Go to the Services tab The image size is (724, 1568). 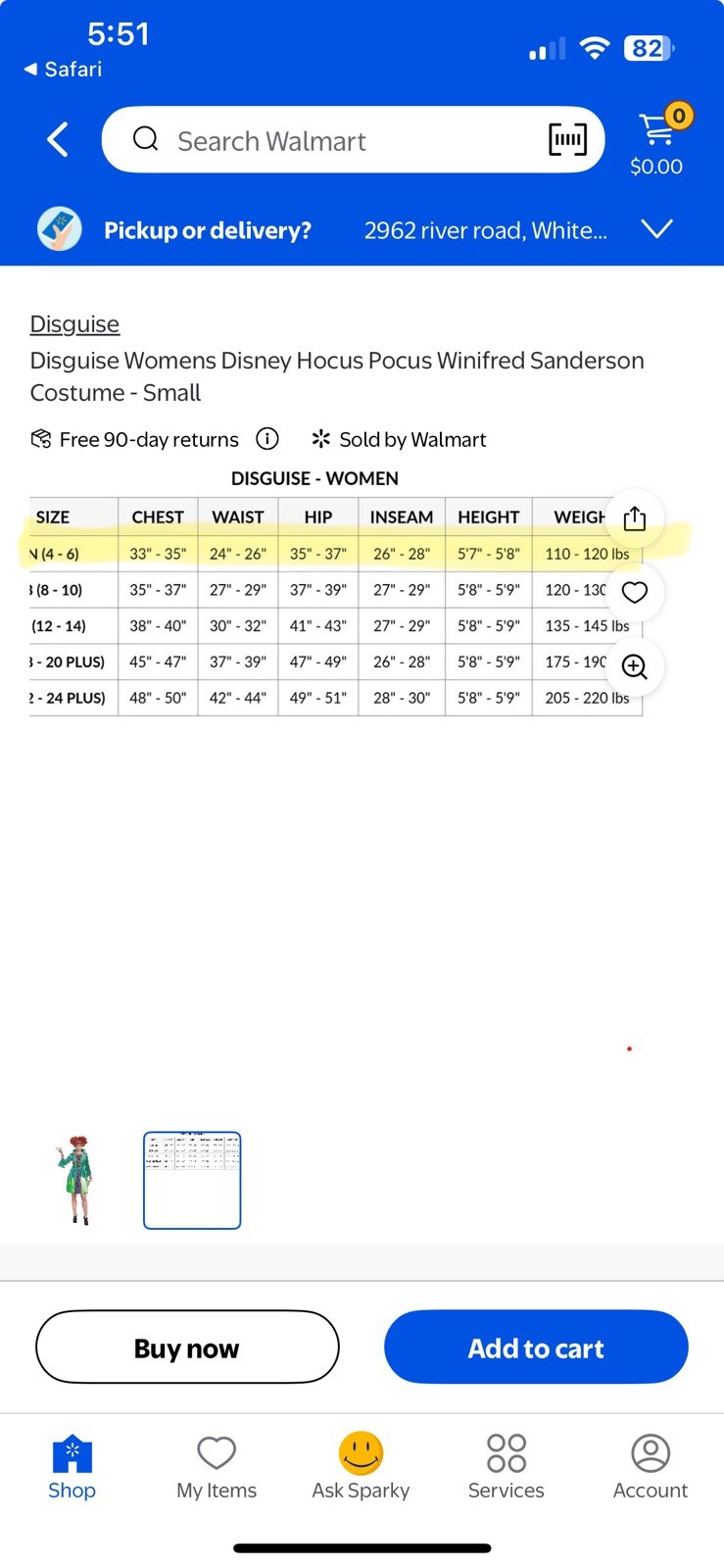(506, 1466)
